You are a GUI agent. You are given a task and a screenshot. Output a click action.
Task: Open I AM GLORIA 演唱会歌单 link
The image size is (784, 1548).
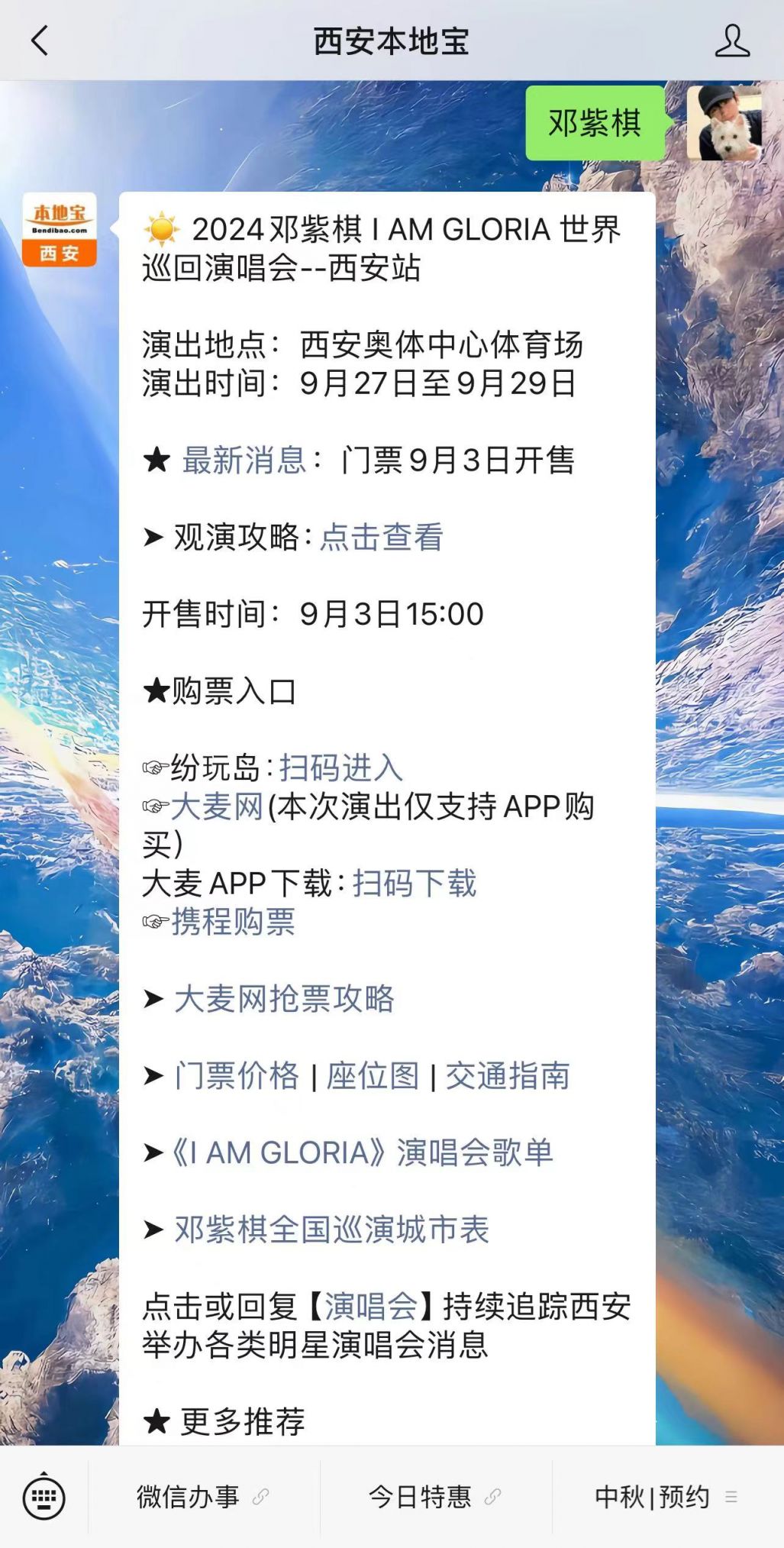tap(363, 1152)
